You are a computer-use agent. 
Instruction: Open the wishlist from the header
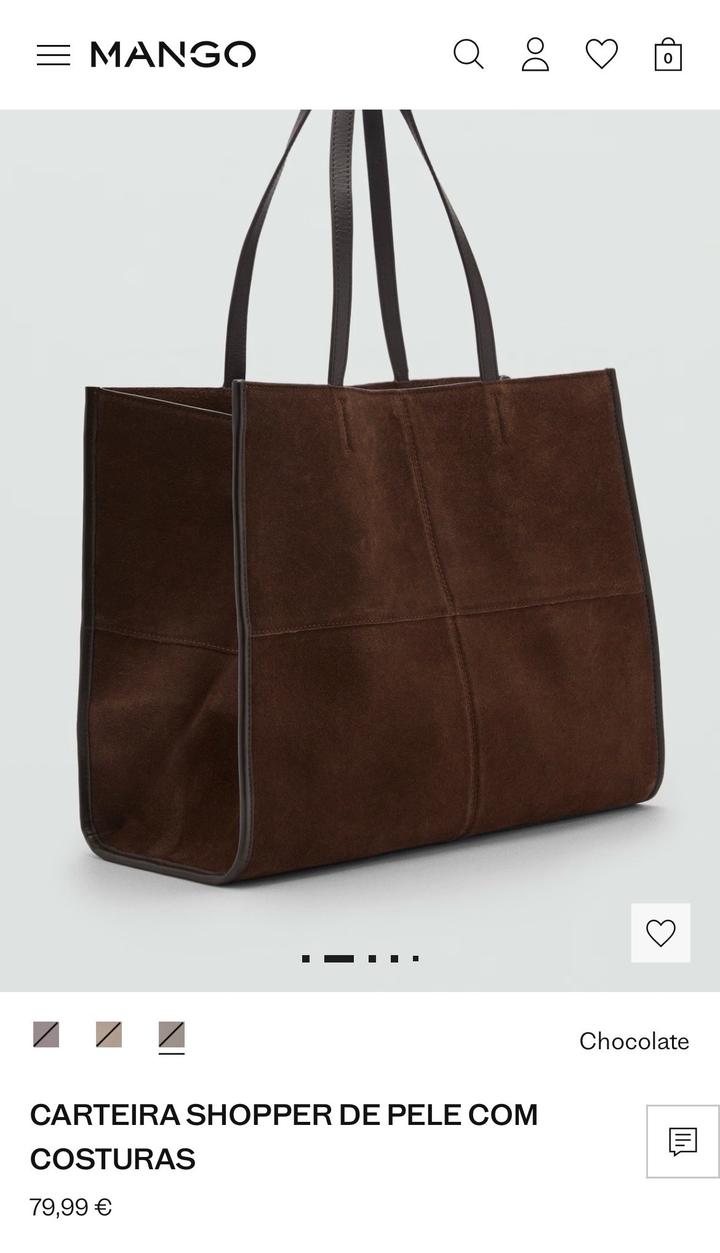coord(601,54)
